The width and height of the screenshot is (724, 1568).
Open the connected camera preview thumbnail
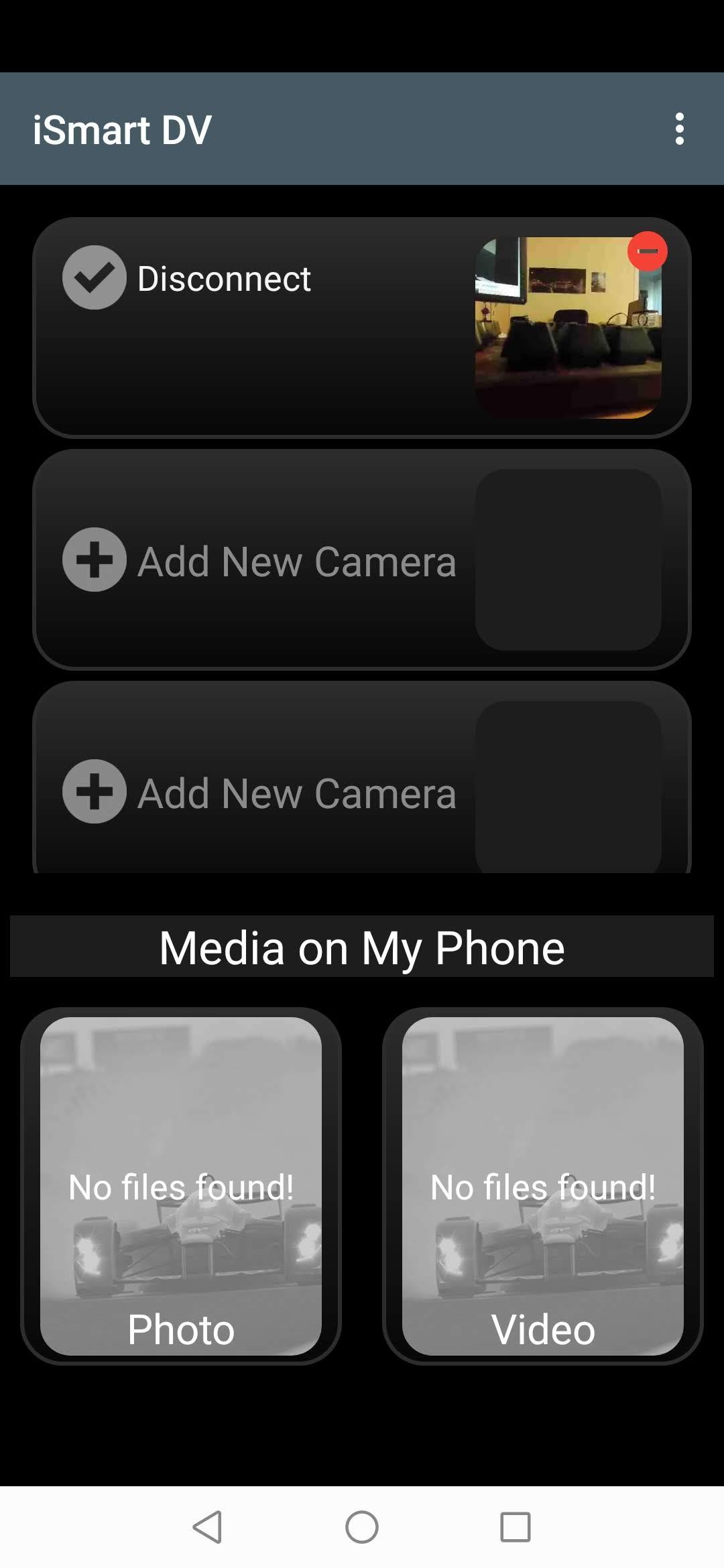tap(568, 328)
